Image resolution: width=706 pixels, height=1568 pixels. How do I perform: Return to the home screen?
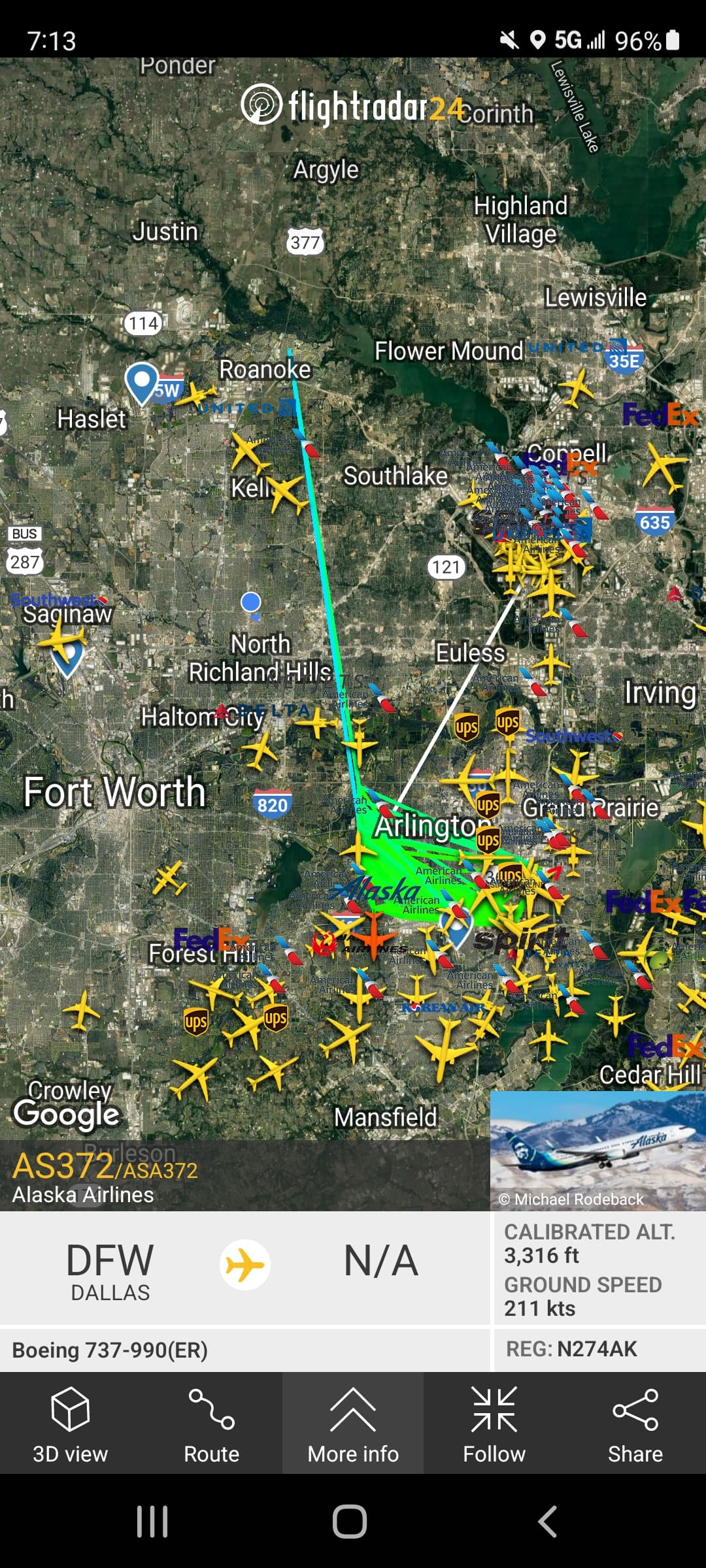tap(350, 1522)
